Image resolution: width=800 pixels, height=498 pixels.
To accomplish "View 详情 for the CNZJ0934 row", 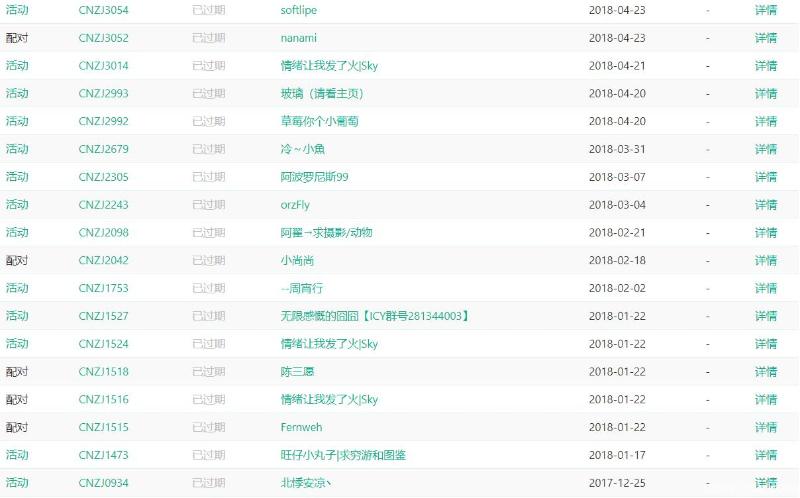I will (765, 483).
